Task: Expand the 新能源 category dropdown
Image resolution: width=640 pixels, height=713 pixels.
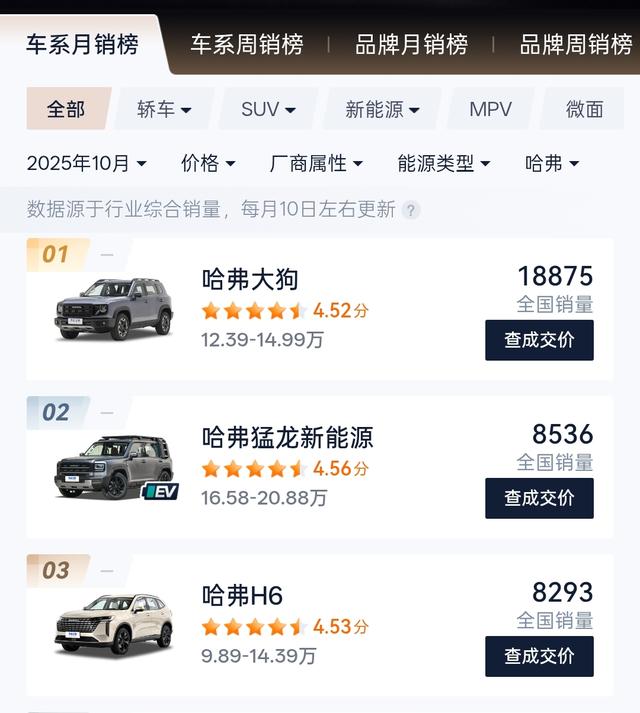Action: coord(382,109)
